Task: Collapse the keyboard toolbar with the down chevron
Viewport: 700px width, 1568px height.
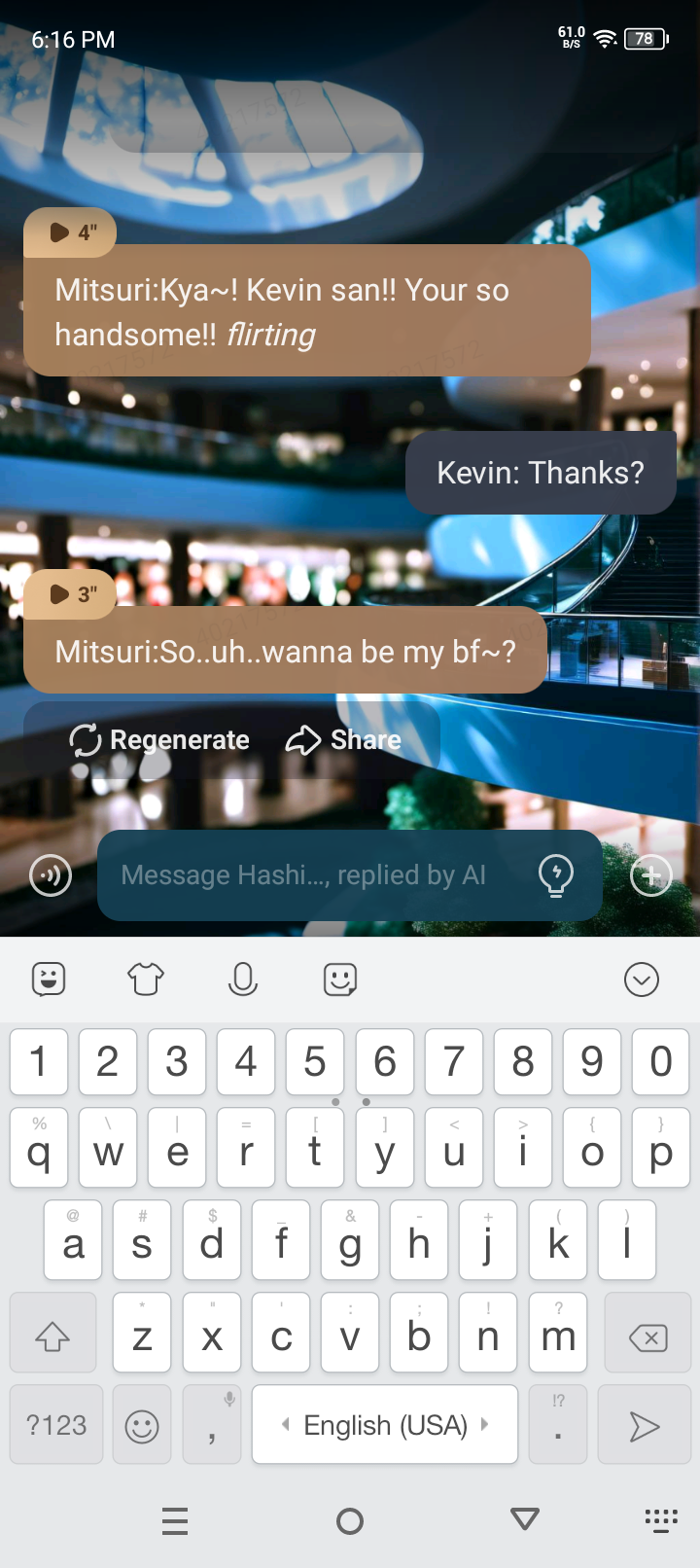Action: 642,980
